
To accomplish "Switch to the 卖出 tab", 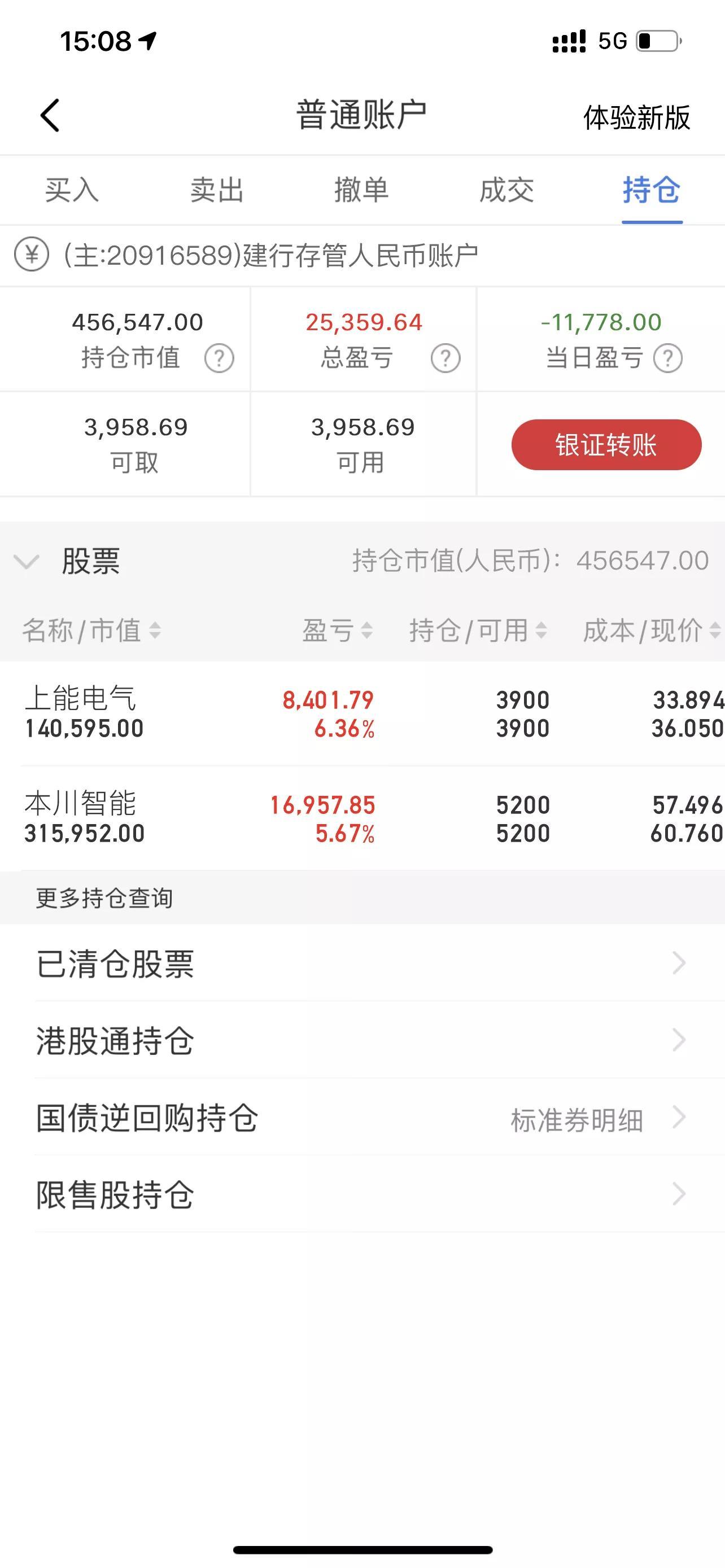I will click(x=217, y=190).
